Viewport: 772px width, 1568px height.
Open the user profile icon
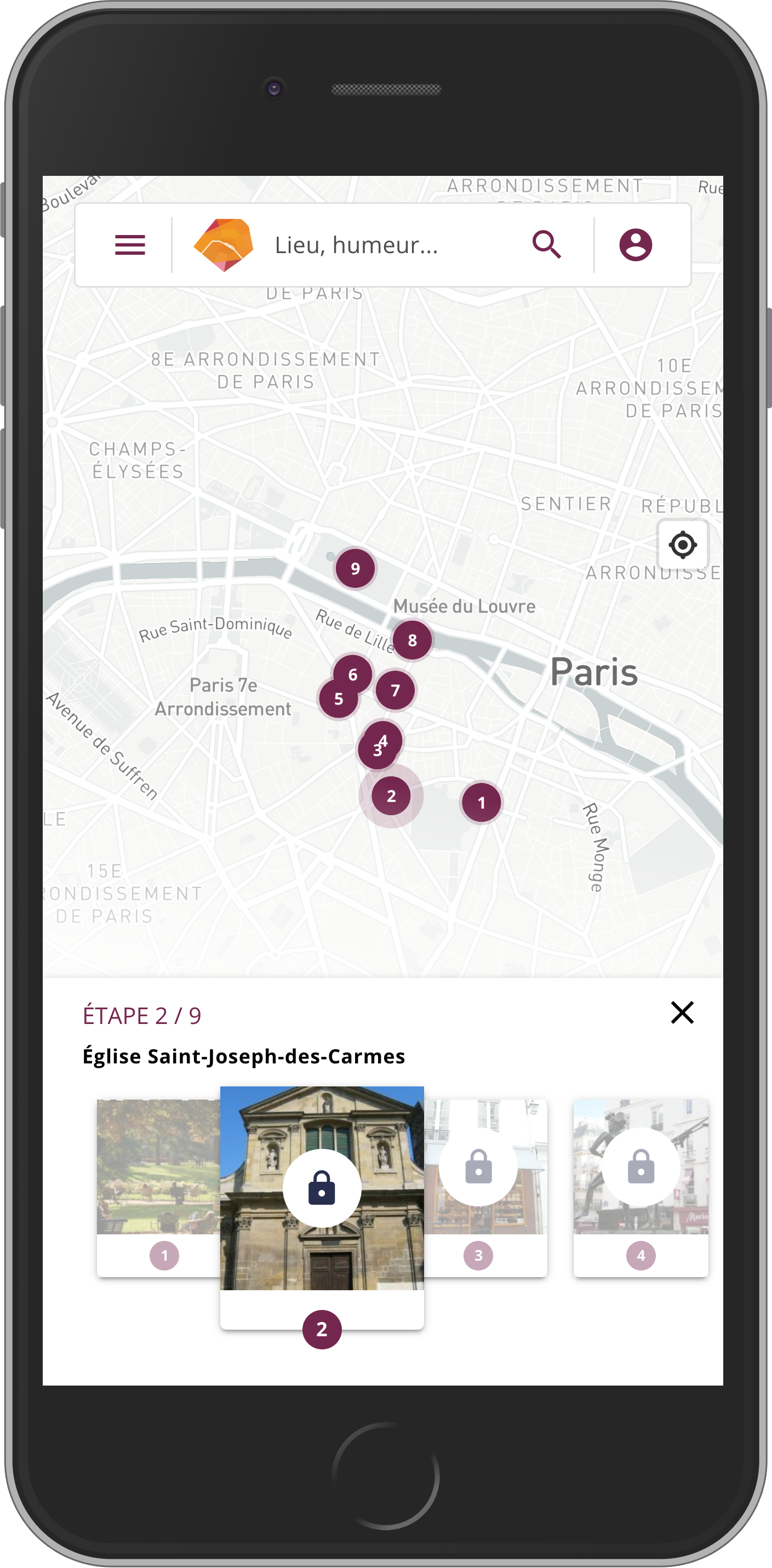pyautogui.click(x=636, y=245)
